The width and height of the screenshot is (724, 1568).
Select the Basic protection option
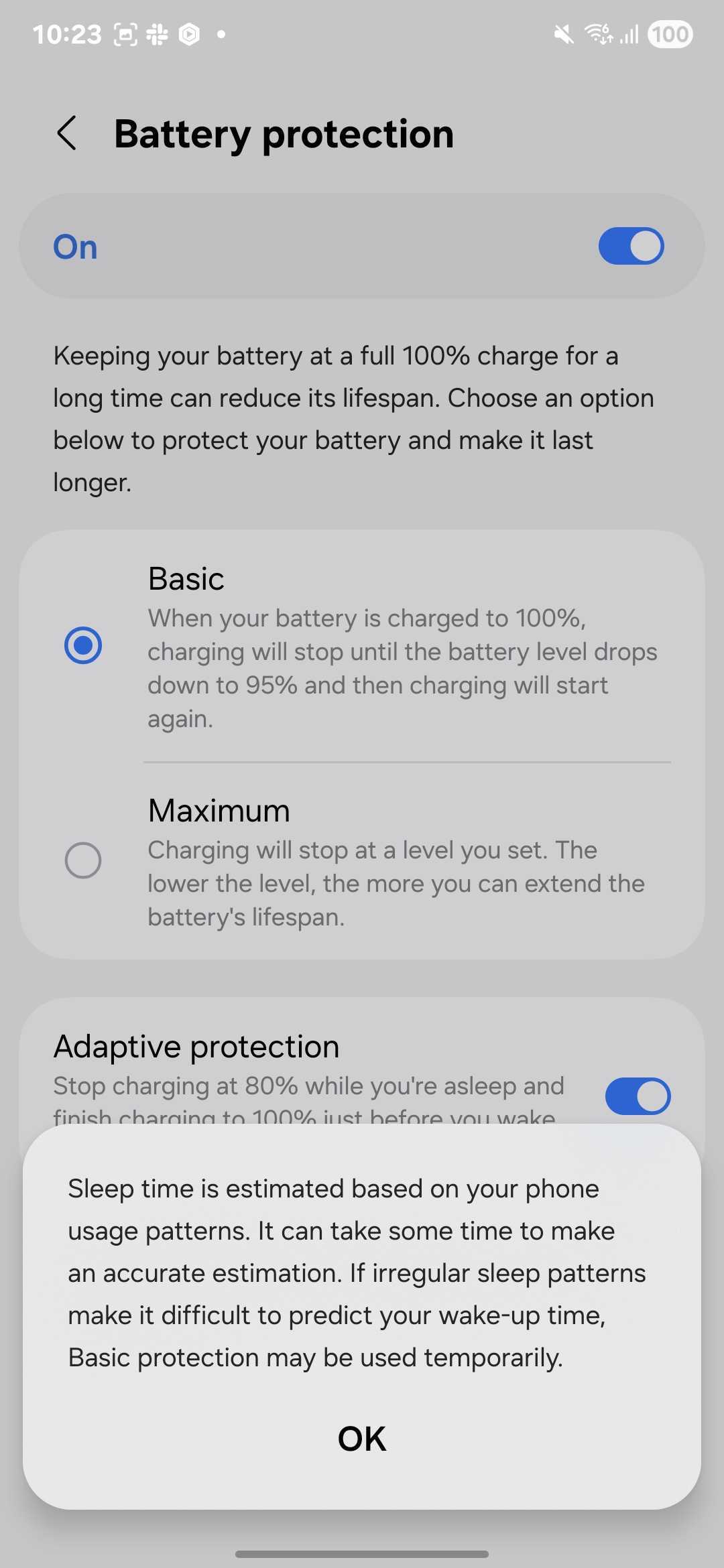[x=83, y=645]
